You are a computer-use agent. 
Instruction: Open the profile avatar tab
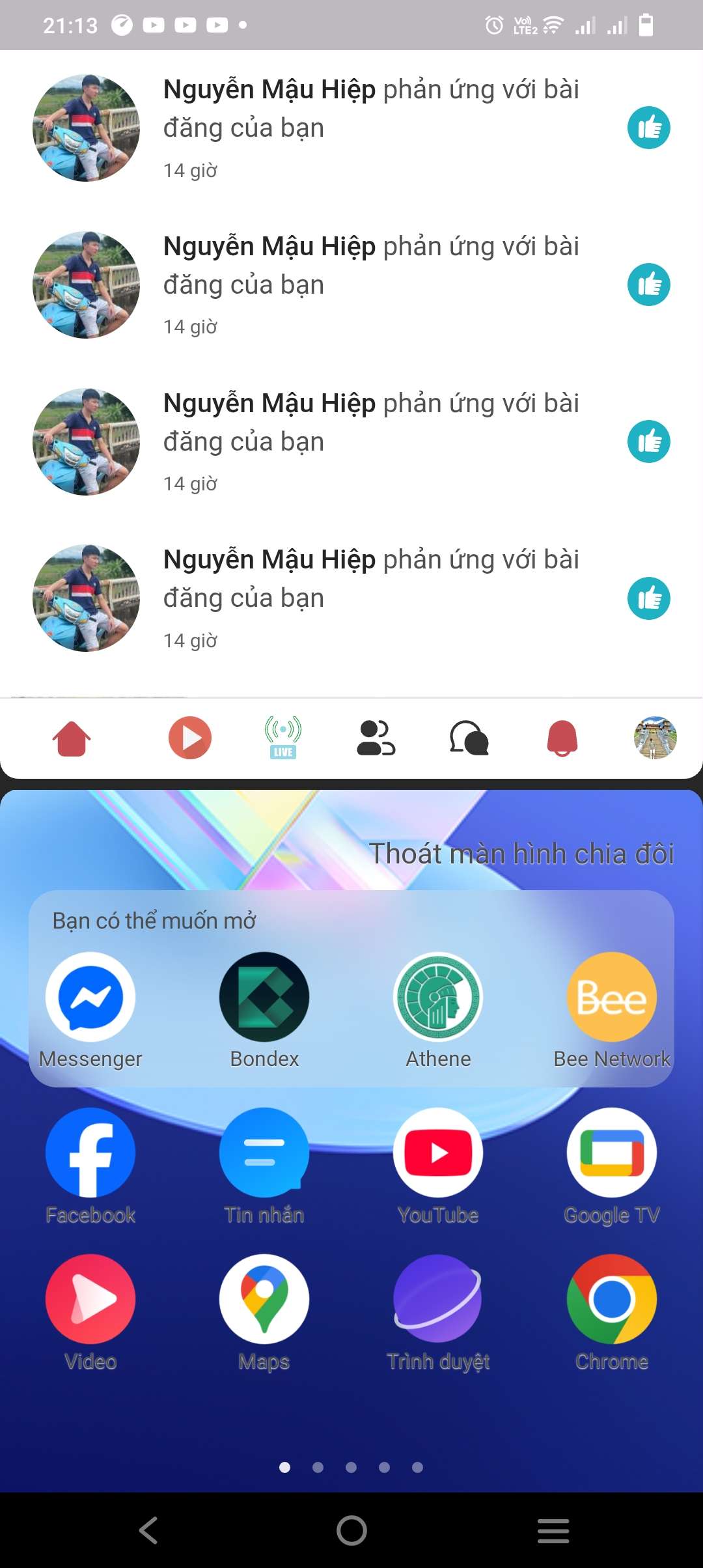tap(655, 738)
